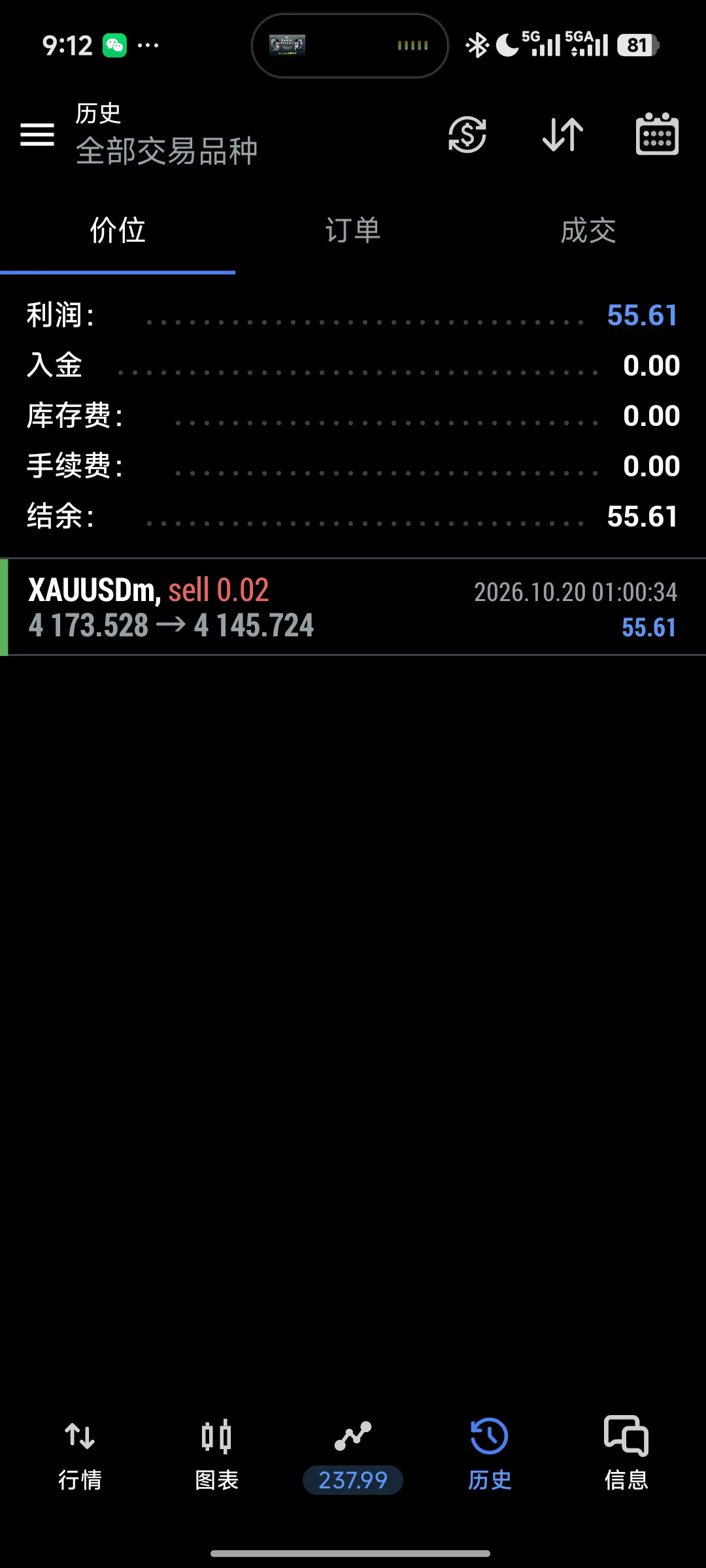Open the sort arrows option

(563, 135)
